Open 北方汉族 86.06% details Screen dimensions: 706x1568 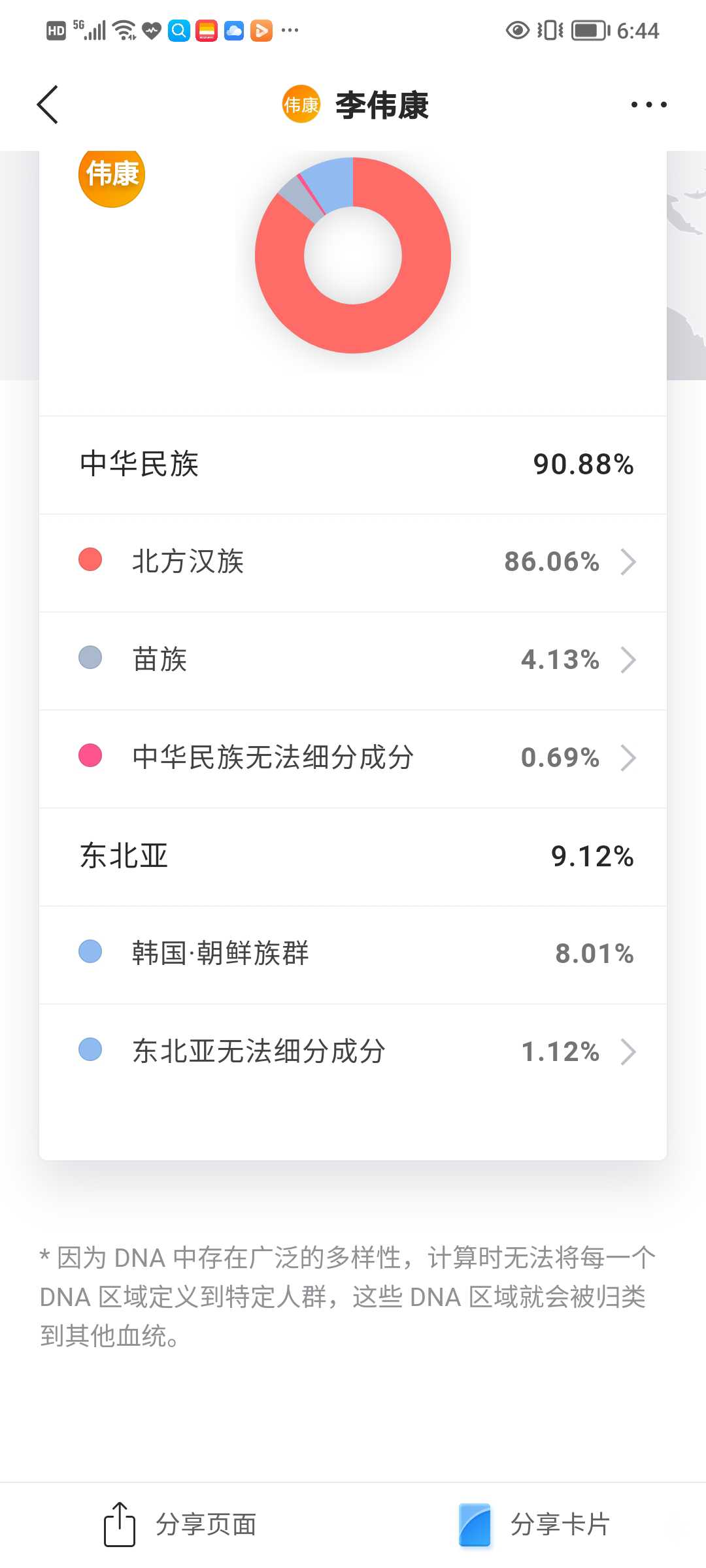click(353, 563)
